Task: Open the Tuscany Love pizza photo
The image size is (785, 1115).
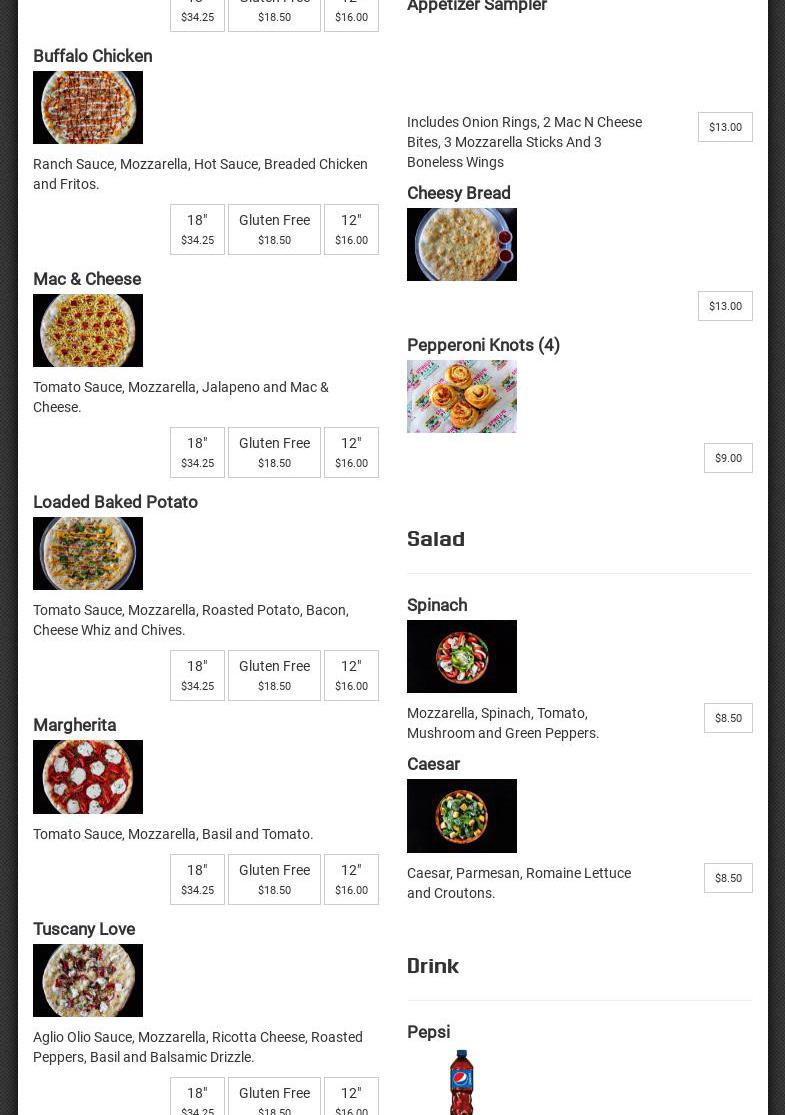Action: pos(88,980)
